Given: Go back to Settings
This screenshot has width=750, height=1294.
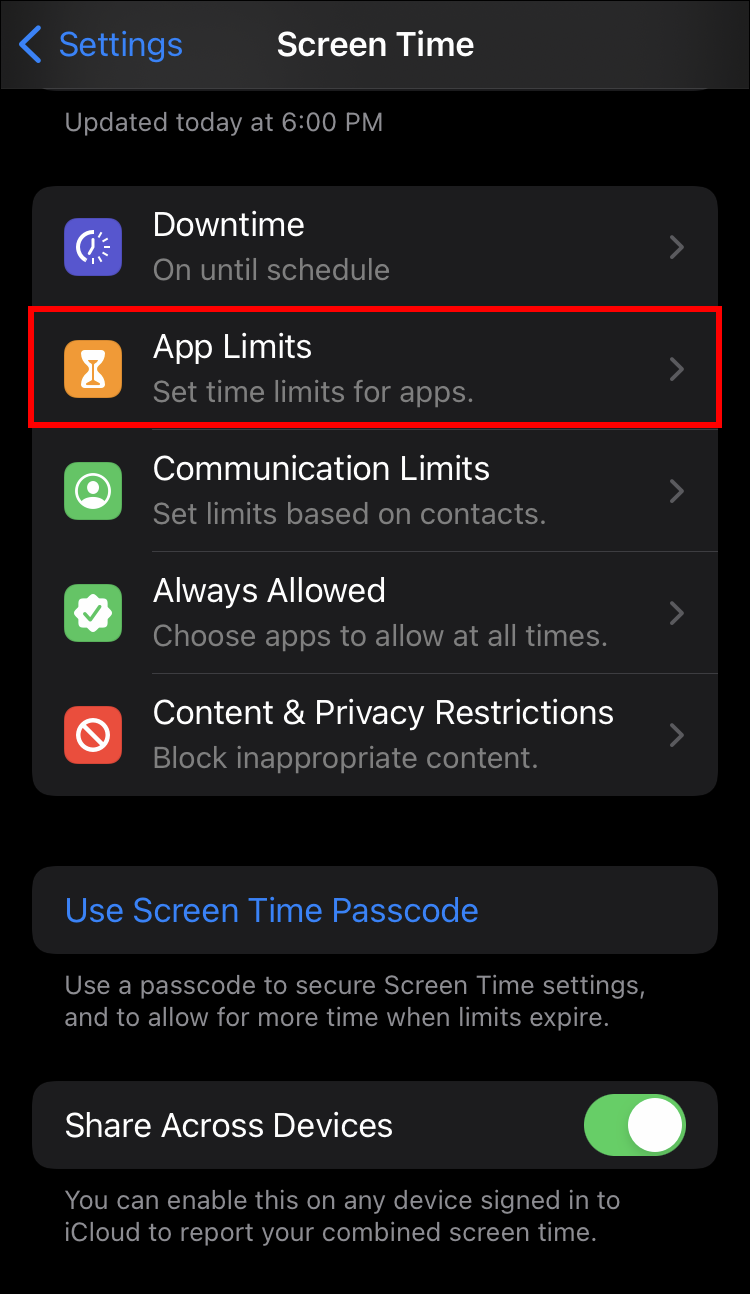Looking at the screenshot, I should [100, 45].
